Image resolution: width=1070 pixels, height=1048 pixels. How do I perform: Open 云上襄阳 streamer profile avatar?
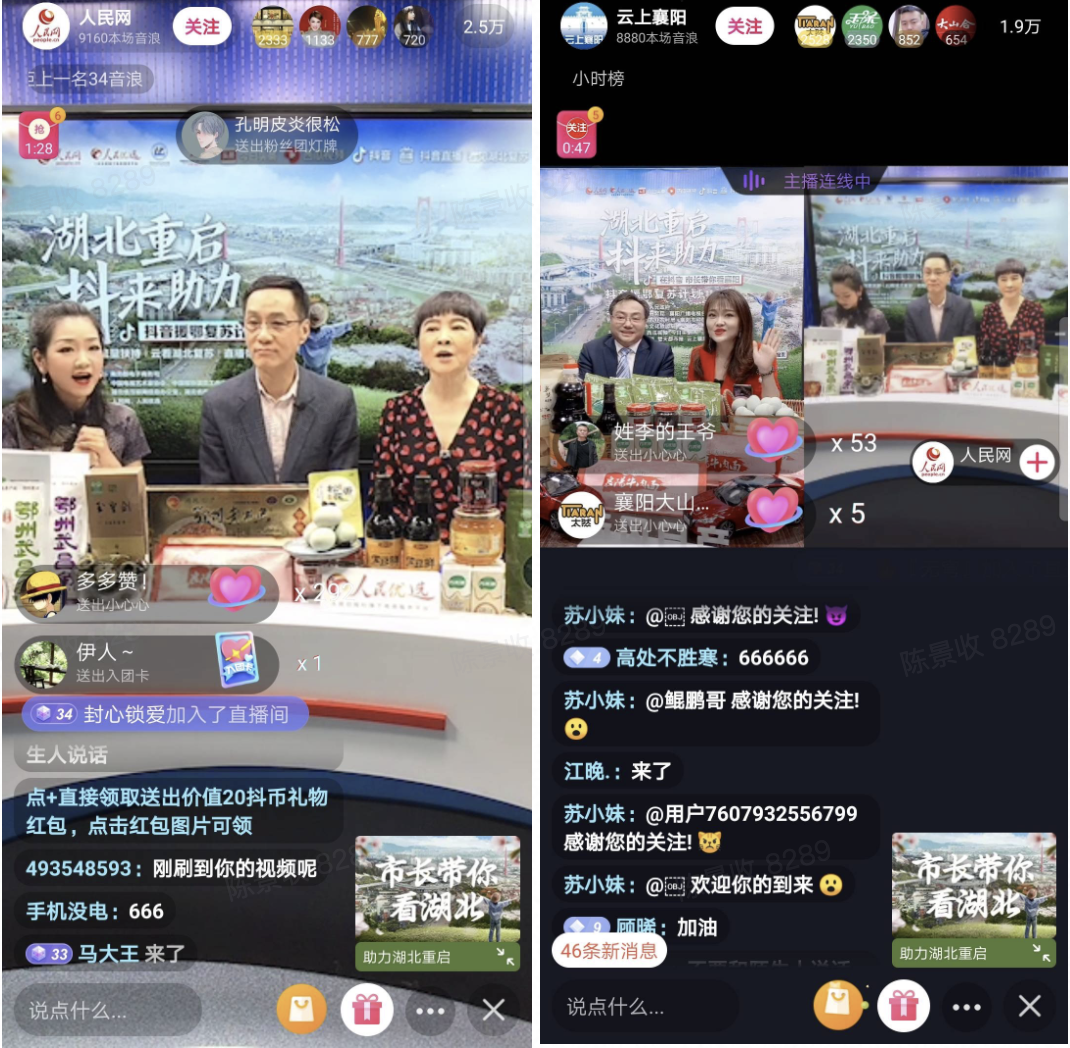click(x=583, y=27)
